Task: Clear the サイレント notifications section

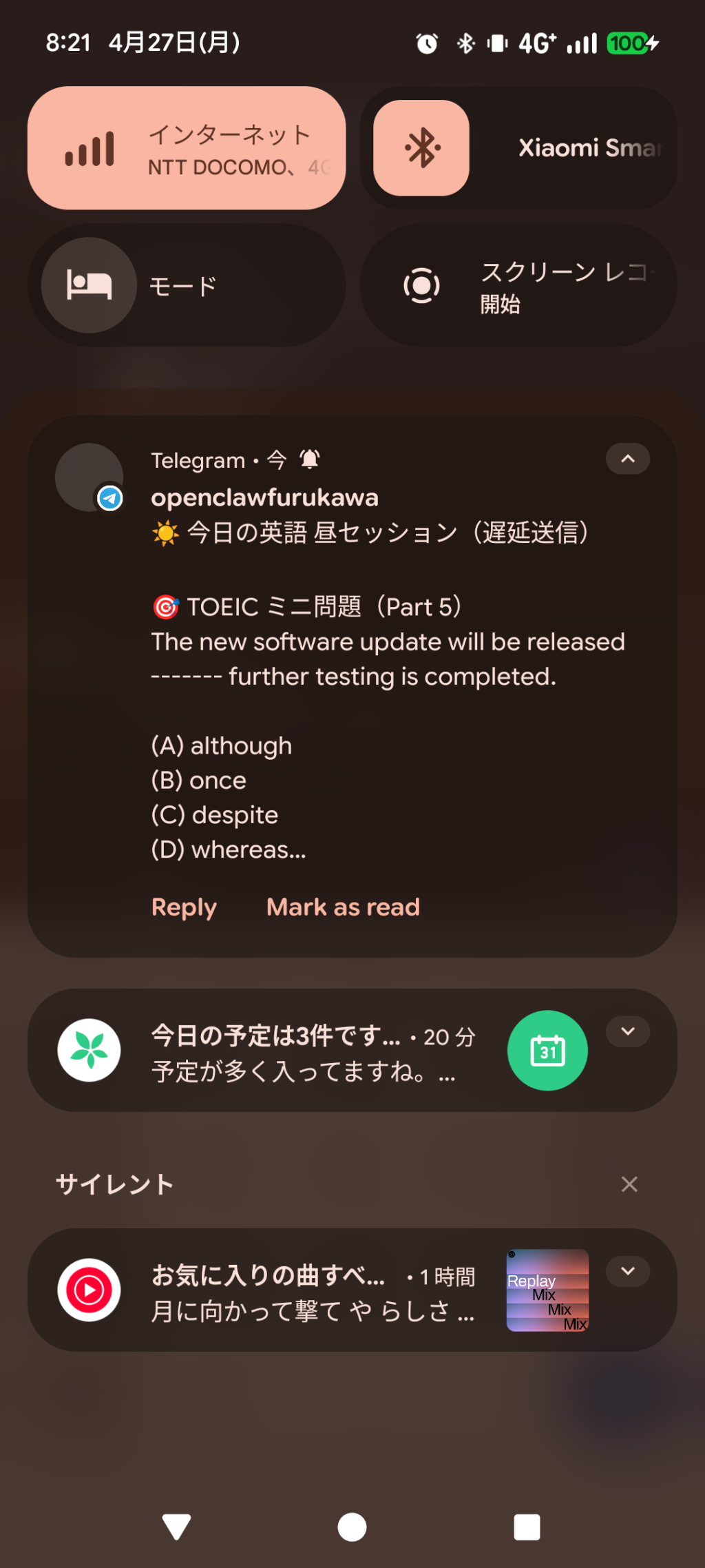Action: (x=629, y=1184)
